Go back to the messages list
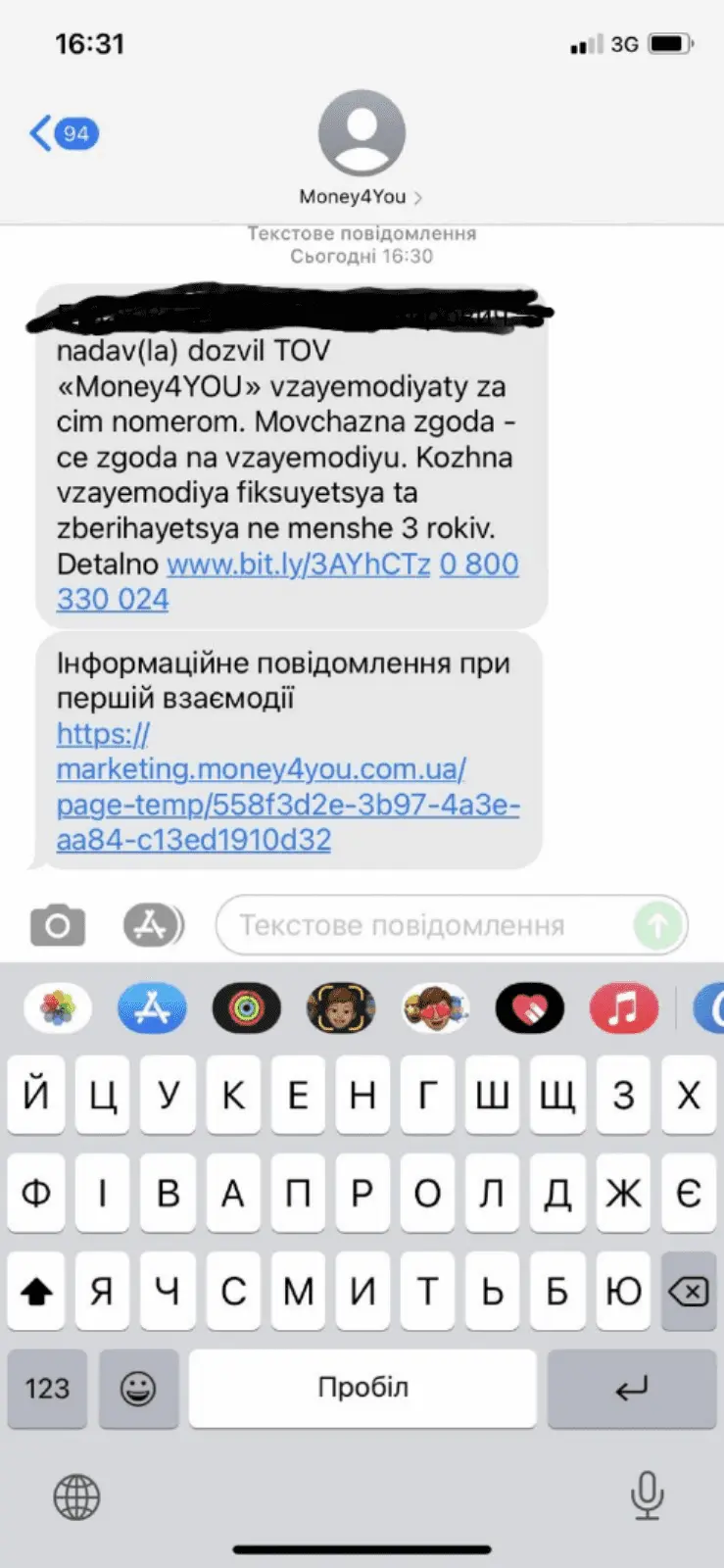Image resolution: width=724 pixels, height=1568 pixels. click(x=62, y=133)
